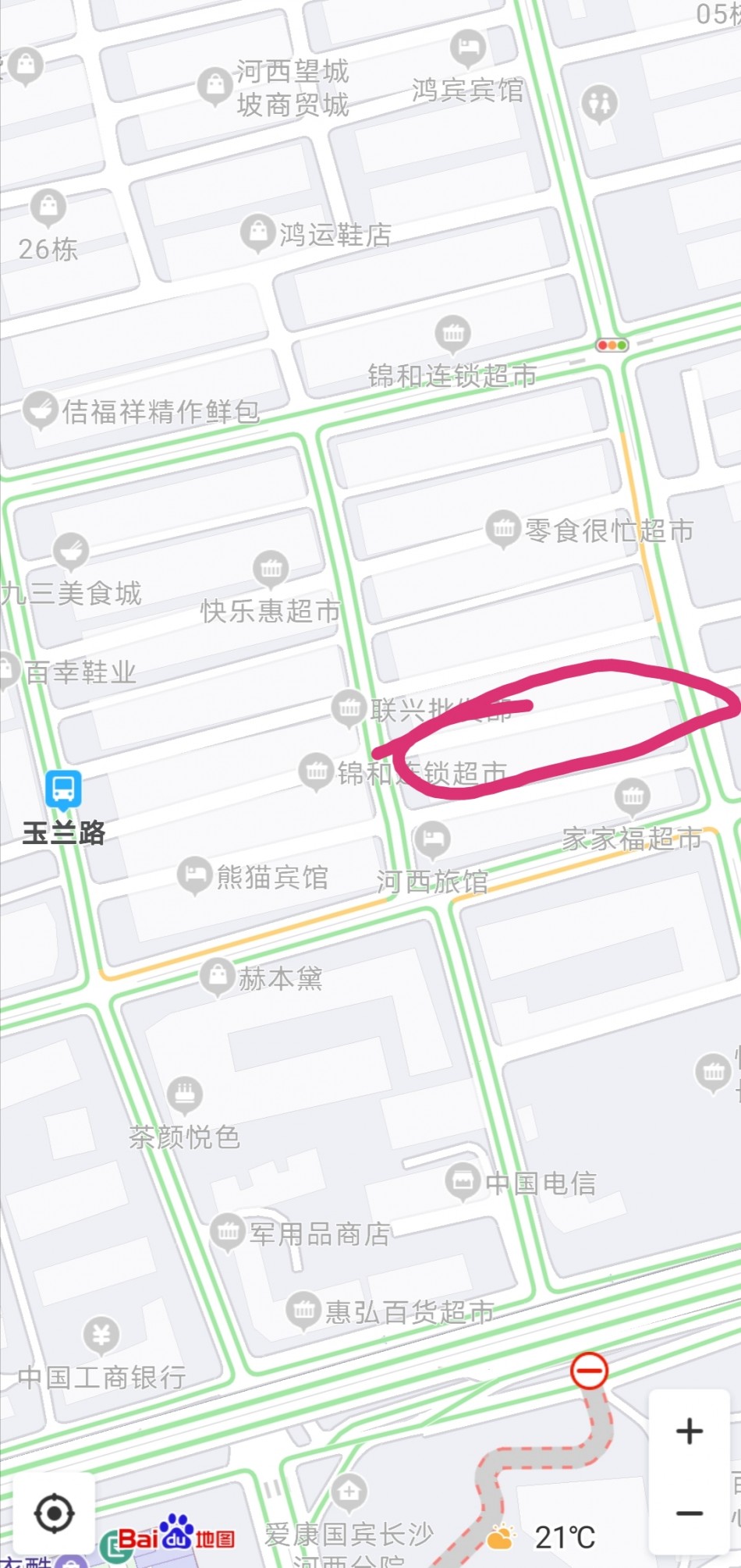Open the 九三美食城 restaurant marker
The width and height of the screenshot is (741, 1568).
[71, 550]
